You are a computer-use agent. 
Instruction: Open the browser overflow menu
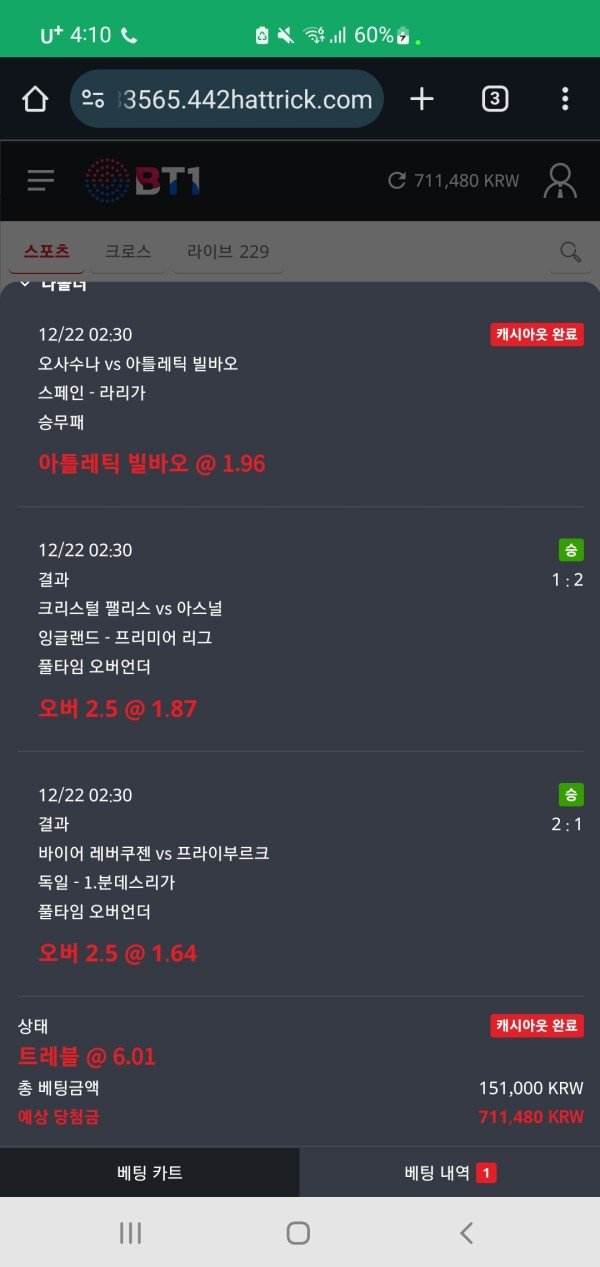[565, 99]
